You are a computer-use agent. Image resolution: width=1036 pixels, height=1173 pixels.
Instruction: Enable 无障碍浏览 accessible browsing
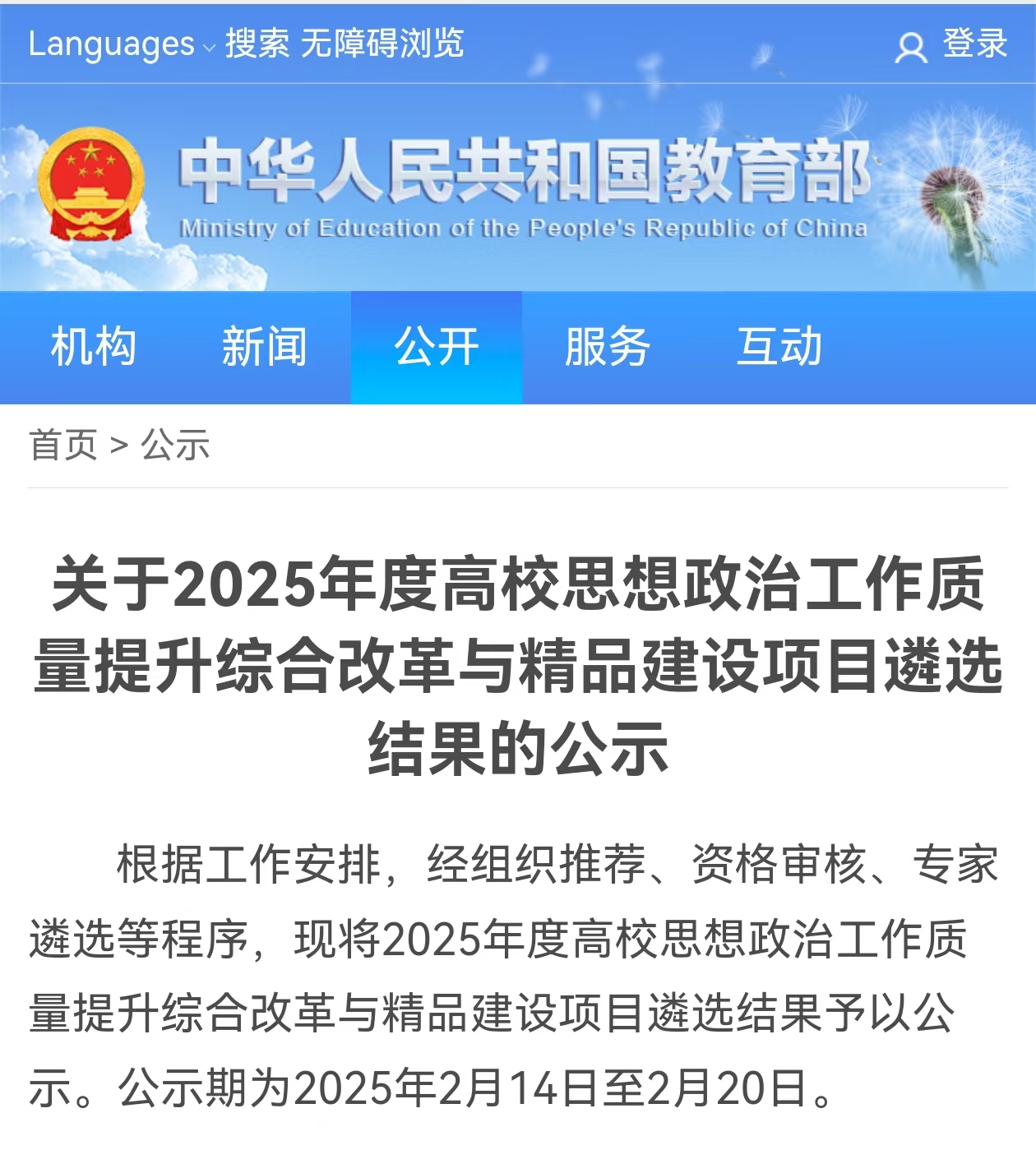pos(382,44)
